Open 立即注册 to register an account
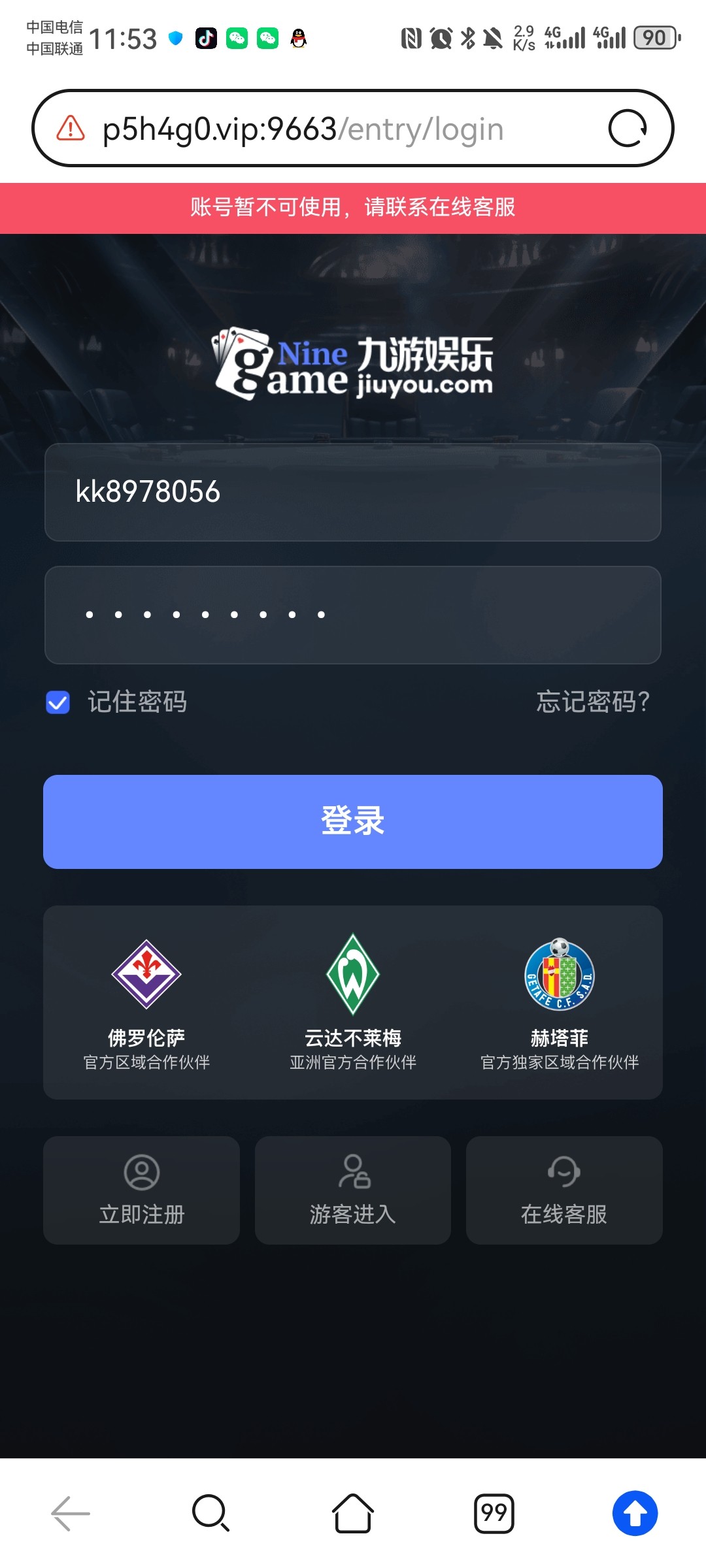The height and width of the screenshot is (1568, 706). coord(141,1190)
